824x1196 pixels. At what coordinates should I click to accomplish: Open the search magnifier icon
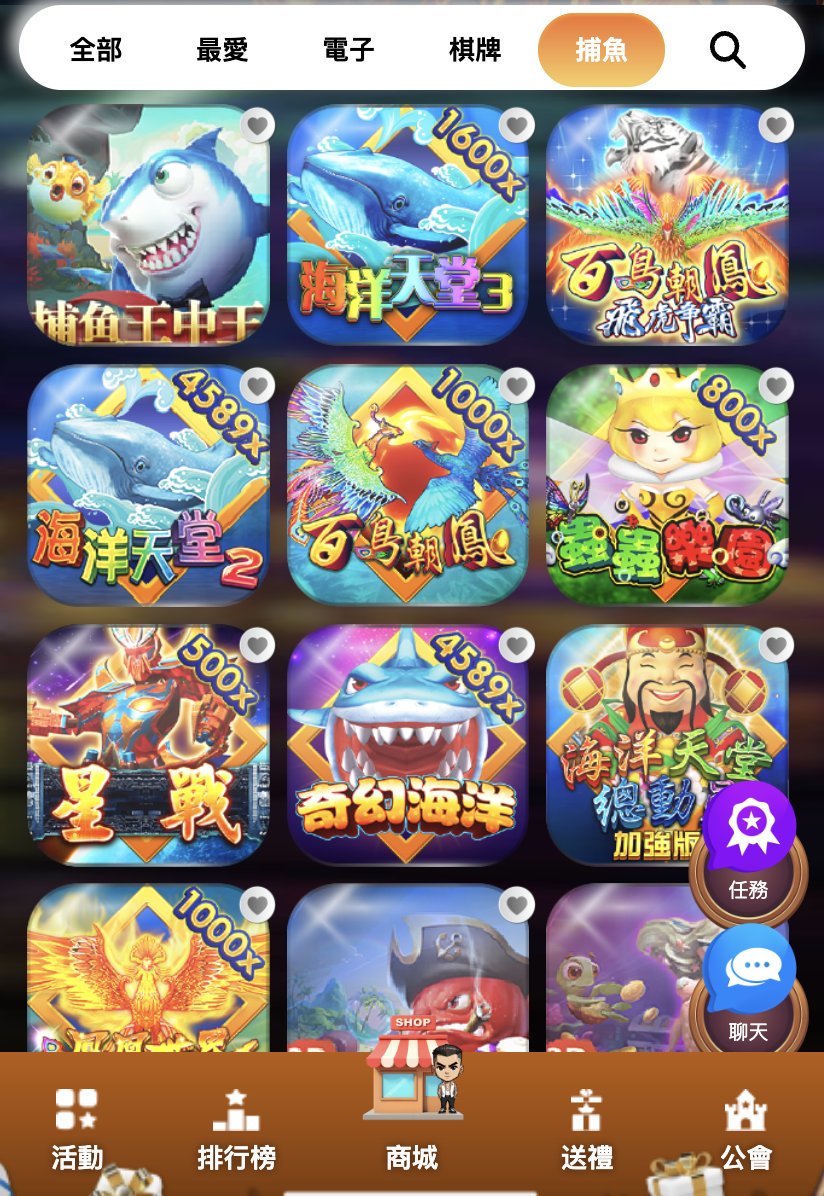[727, 49]
